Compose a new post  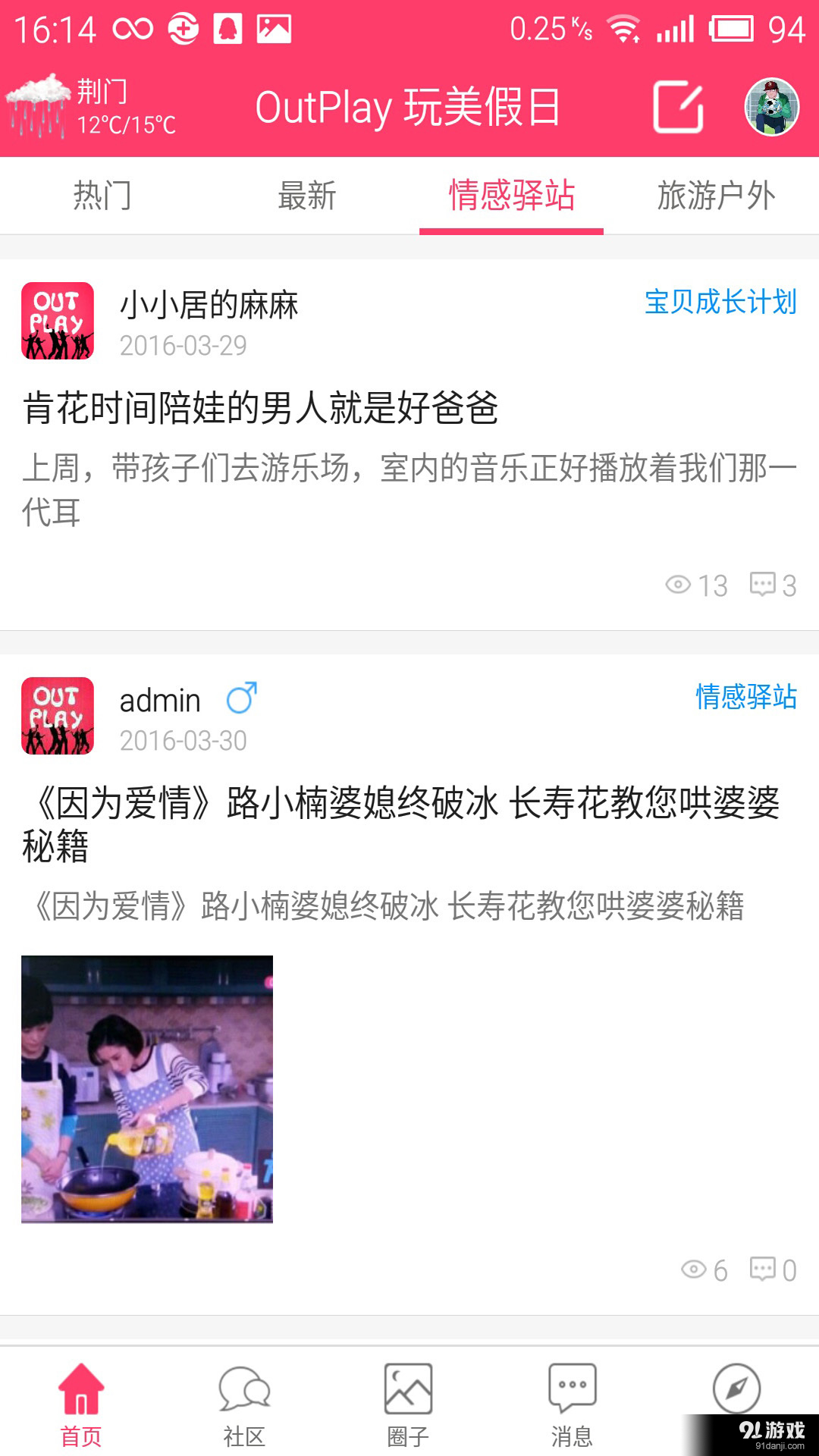tap(678, 107)
